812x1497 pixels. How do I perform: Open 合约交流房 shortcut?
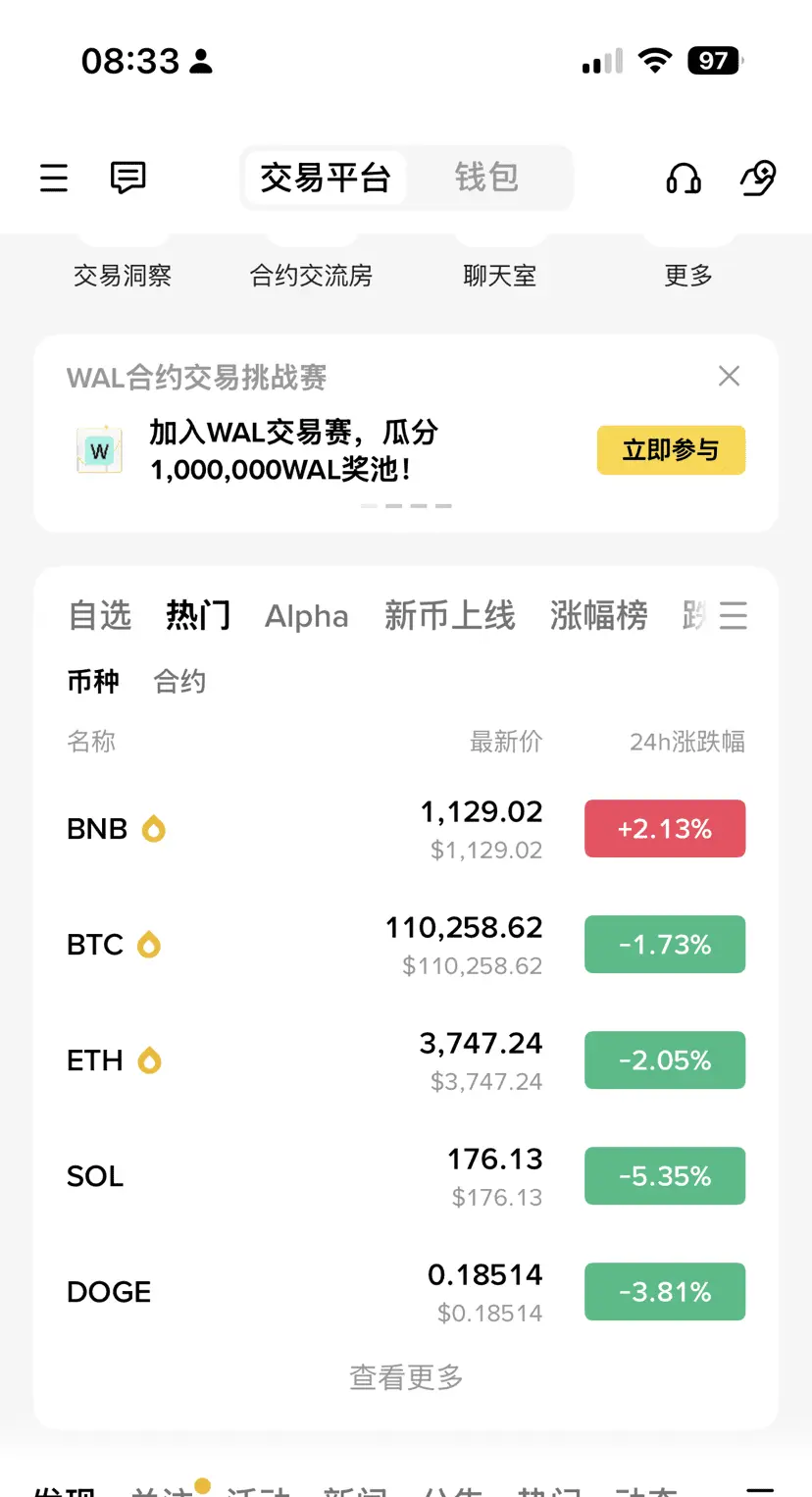point(311,276)
